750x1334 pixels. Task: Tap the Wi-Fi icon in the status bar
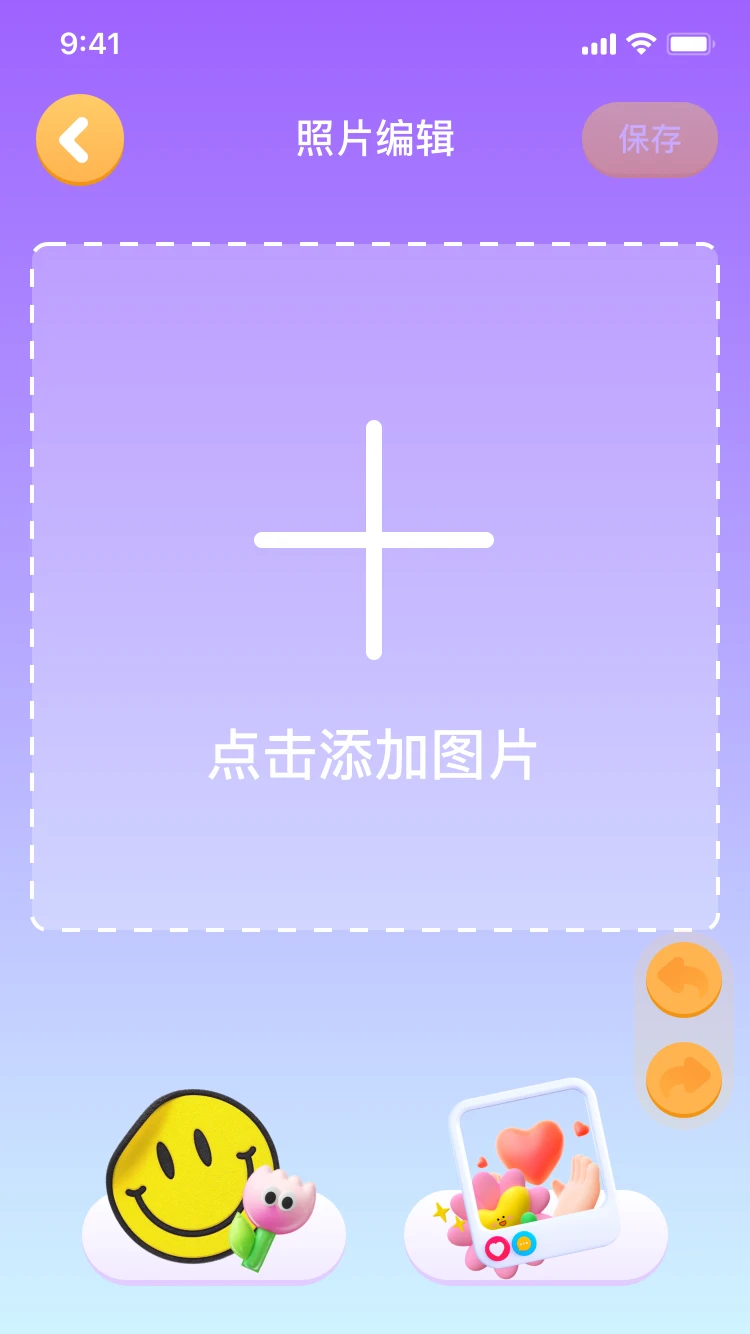(x=642, y=44)
